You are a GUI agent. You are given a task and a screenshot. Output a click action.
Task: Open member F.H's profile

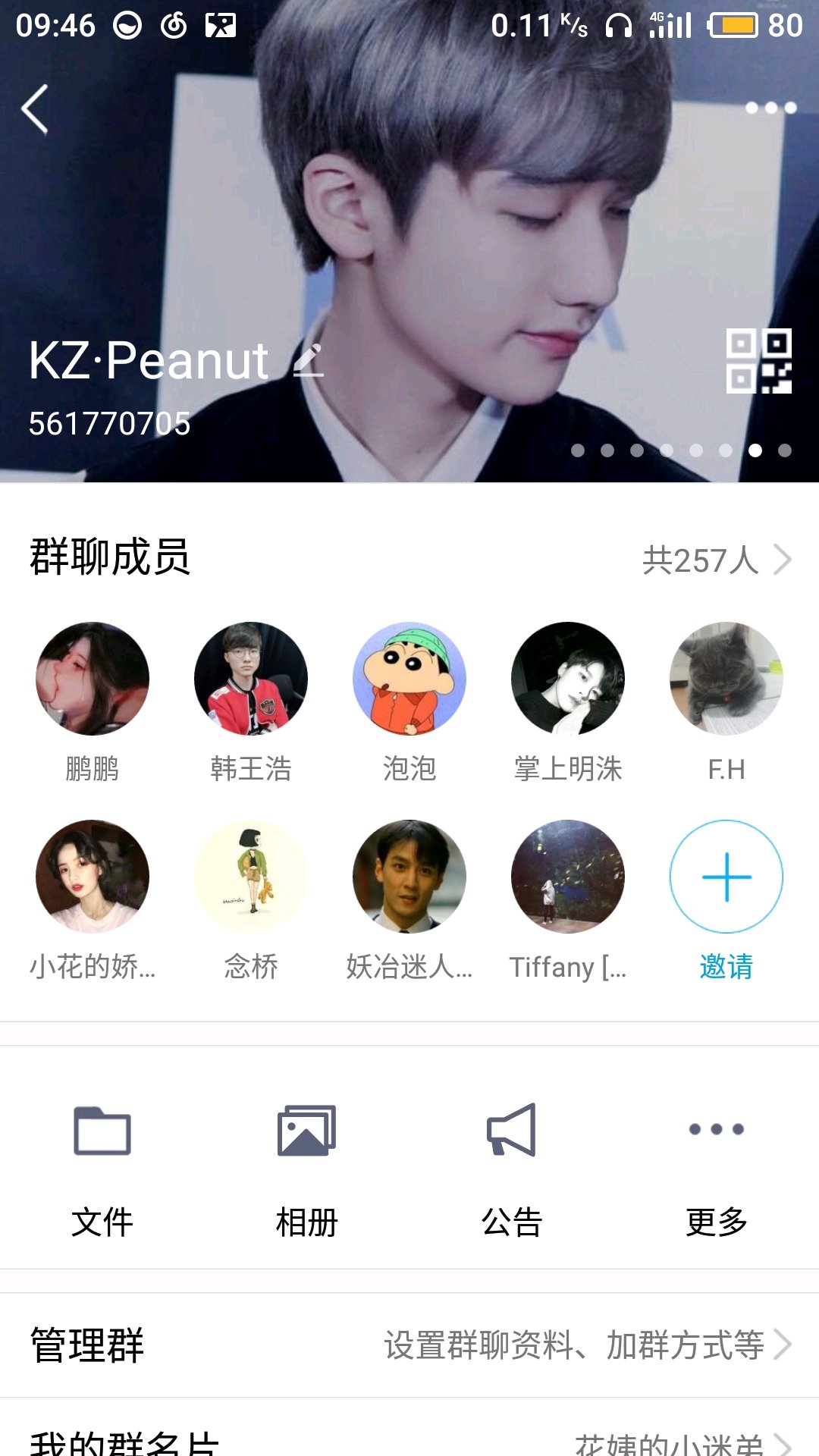pyautogui.click(x=726, y=679)
